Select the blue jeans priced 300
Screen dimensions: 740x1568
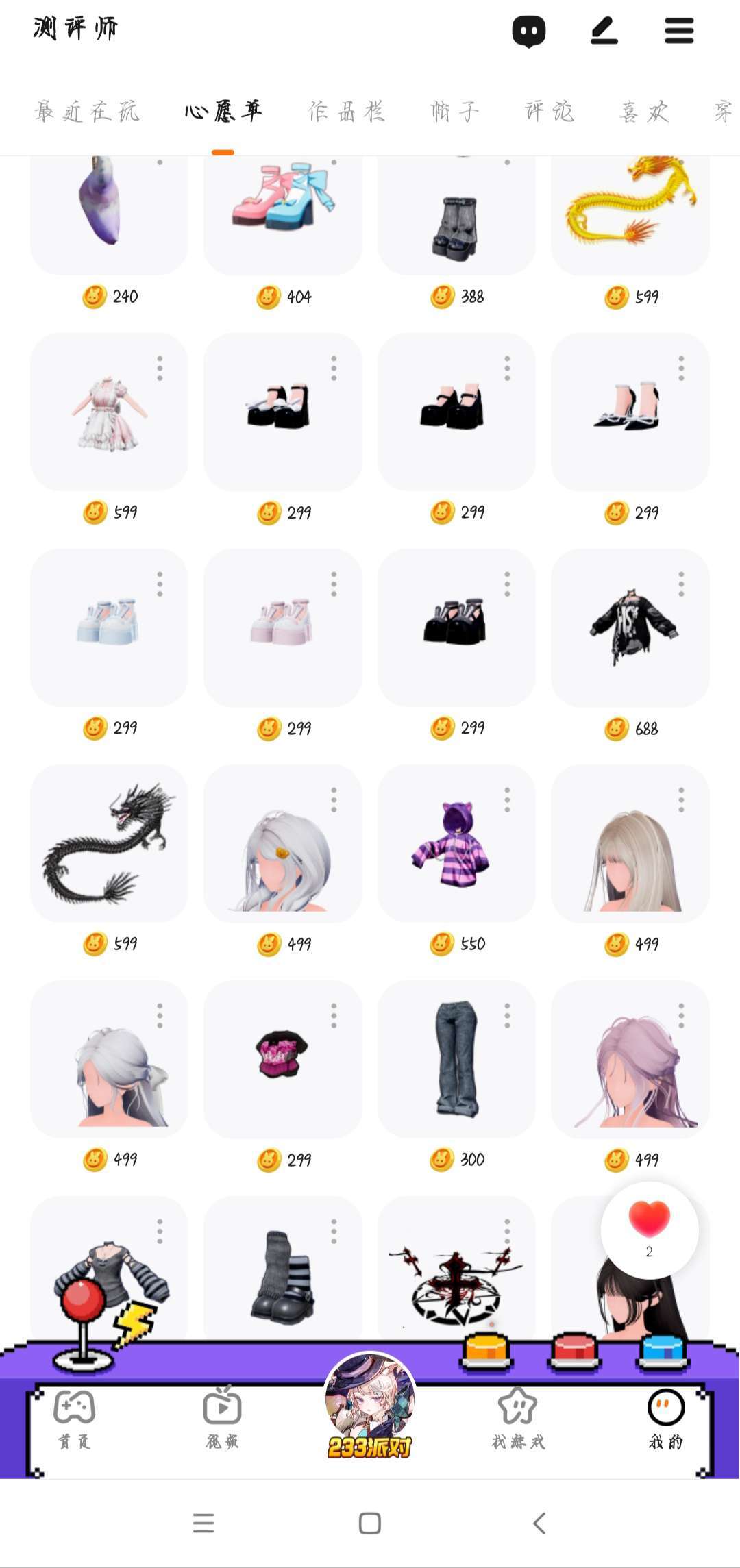coord(456,1059)
